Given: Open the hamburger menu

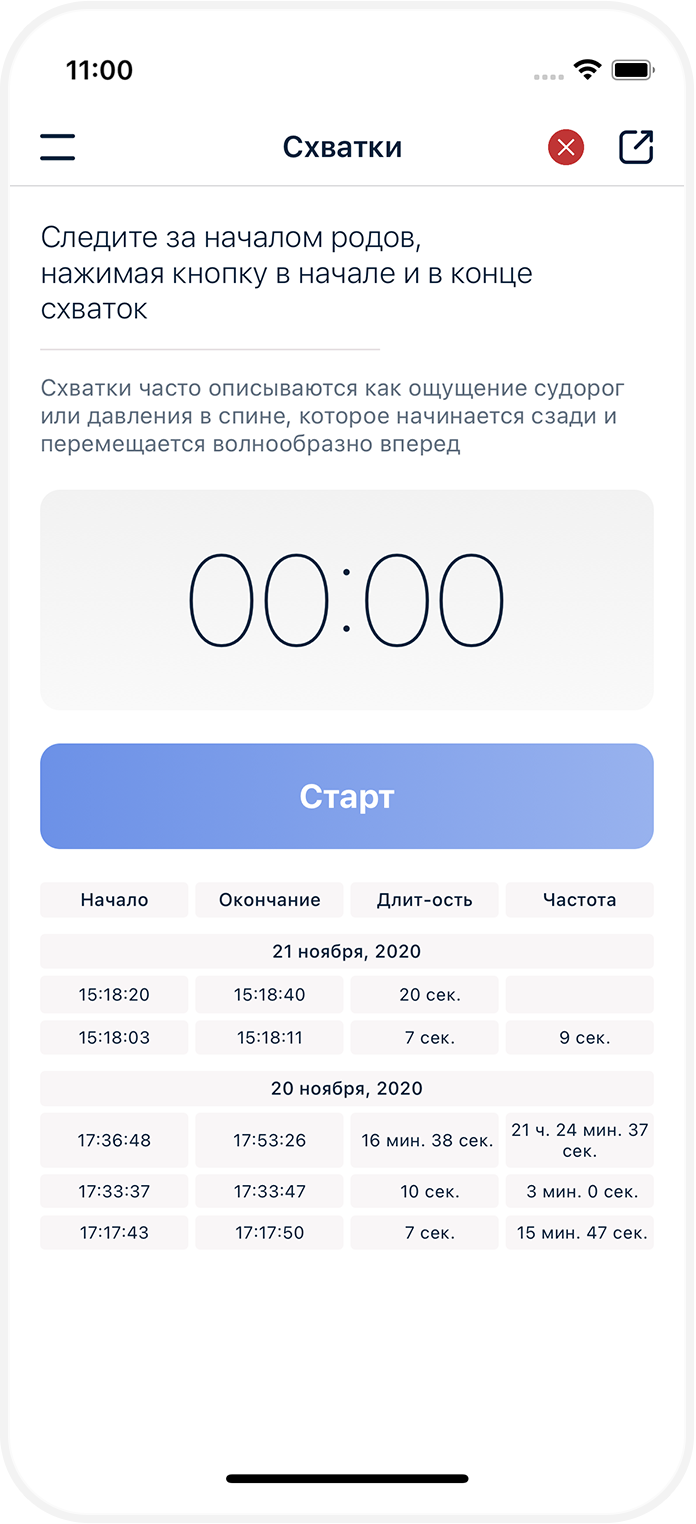Looking at the screenshot, I should coord(58,148).
